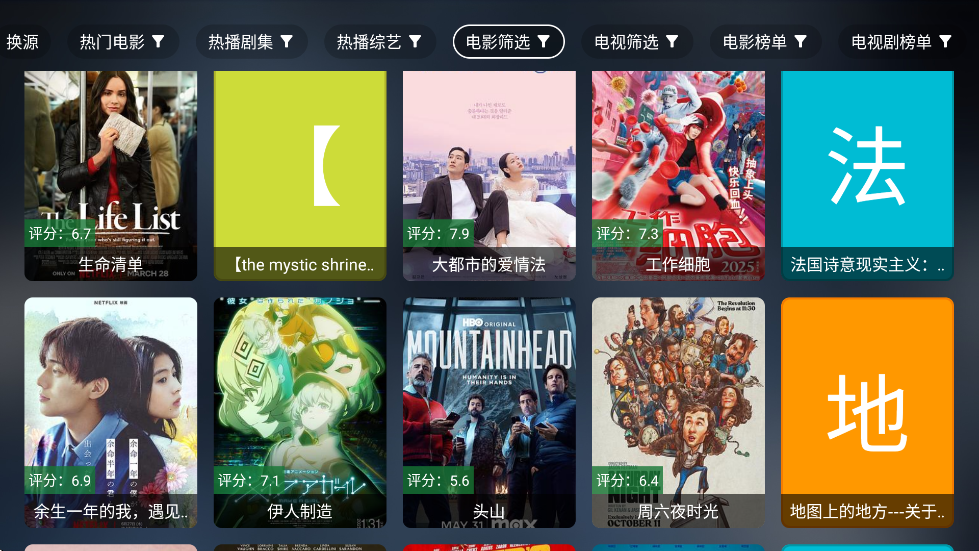Screen dimensions: 979x551
Task: Open the 热门电影 filter chip
Action: pos(123,42)
